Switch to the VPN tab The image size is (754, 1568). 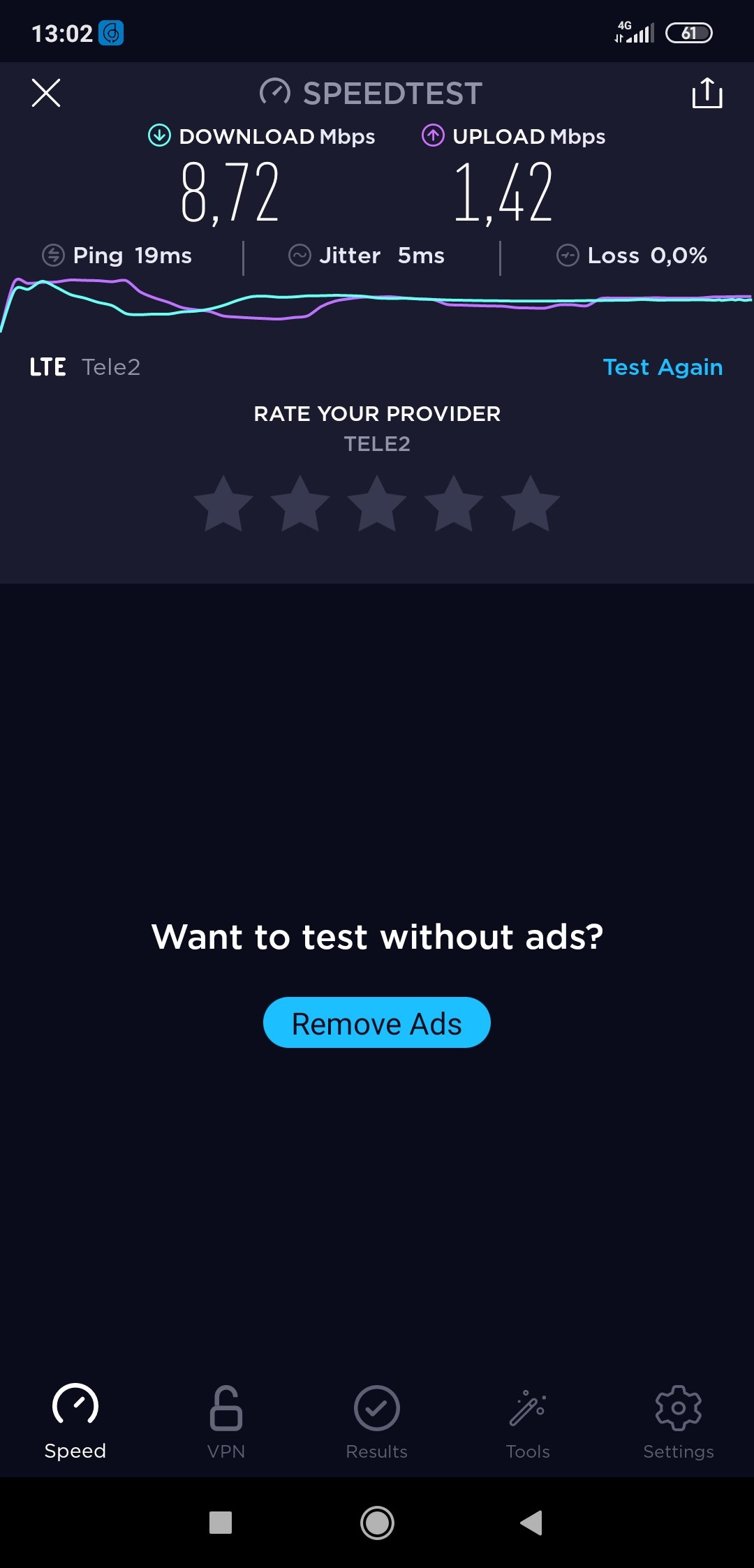(226, 1422)
